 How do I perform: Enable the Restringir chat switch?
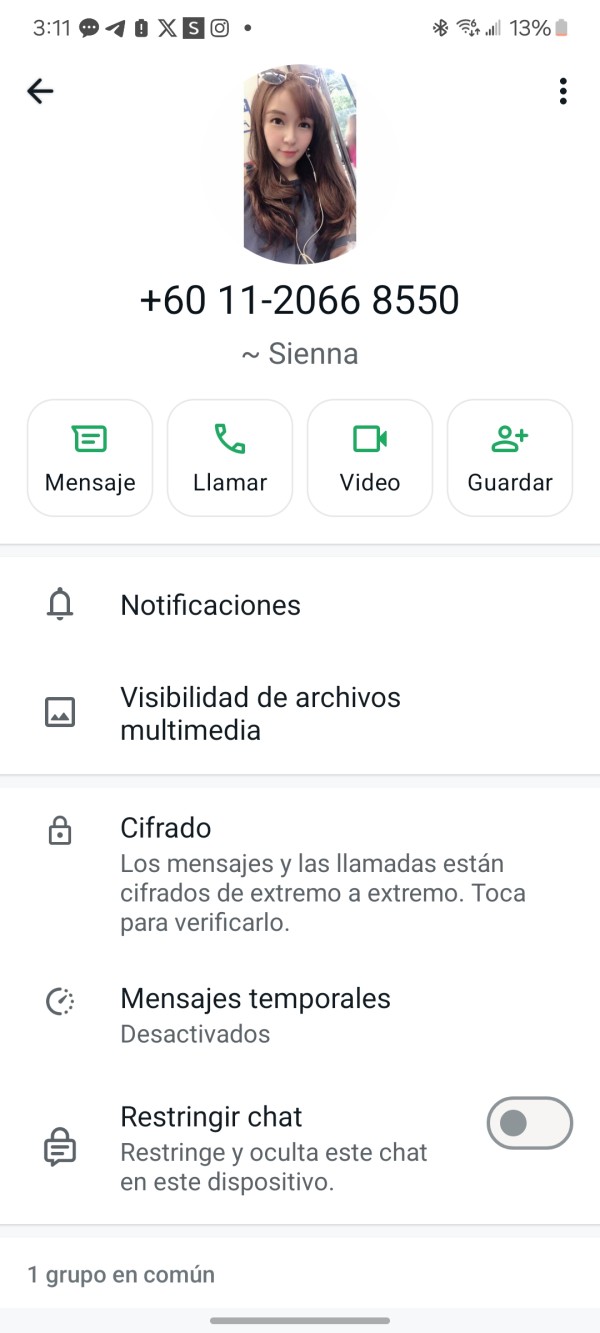click(x=529, y=1123)
